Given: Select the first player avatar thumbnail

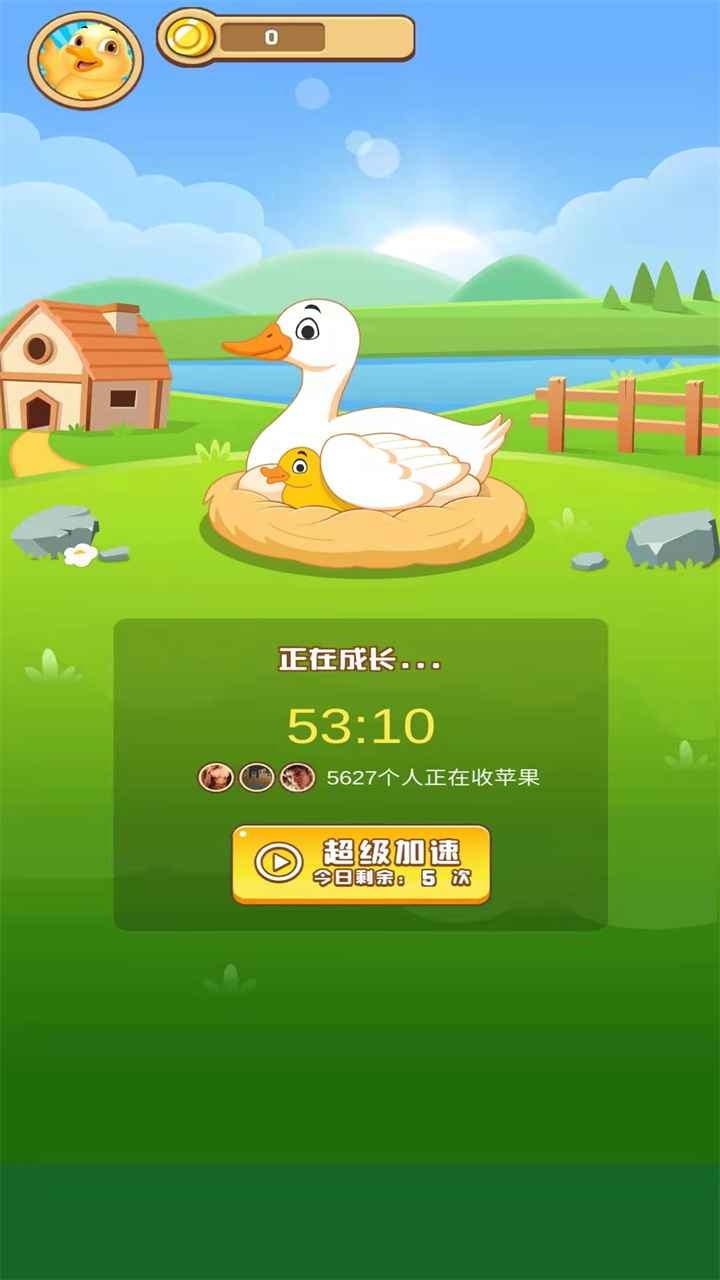Looking at the screenshot, I should 215,778.
